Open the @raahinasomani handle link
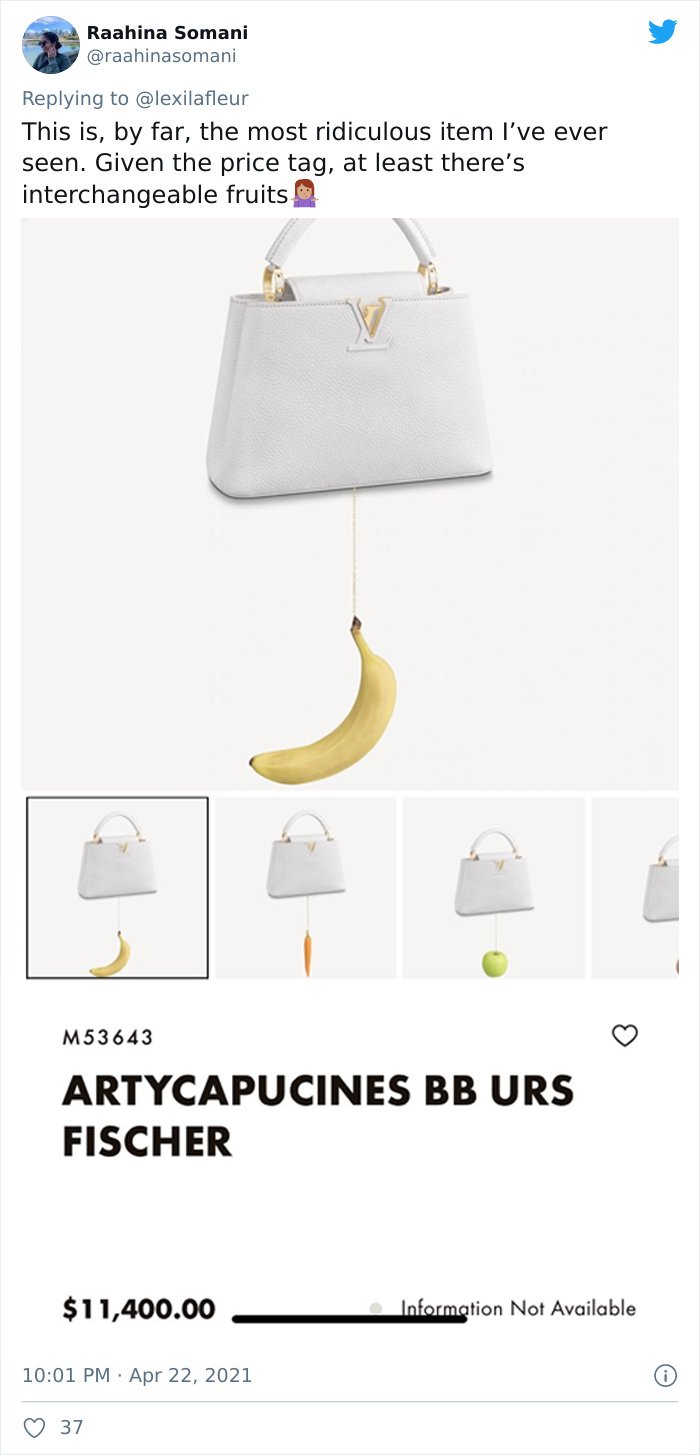This screenshot has width=700, height=1455. [162, 56]
